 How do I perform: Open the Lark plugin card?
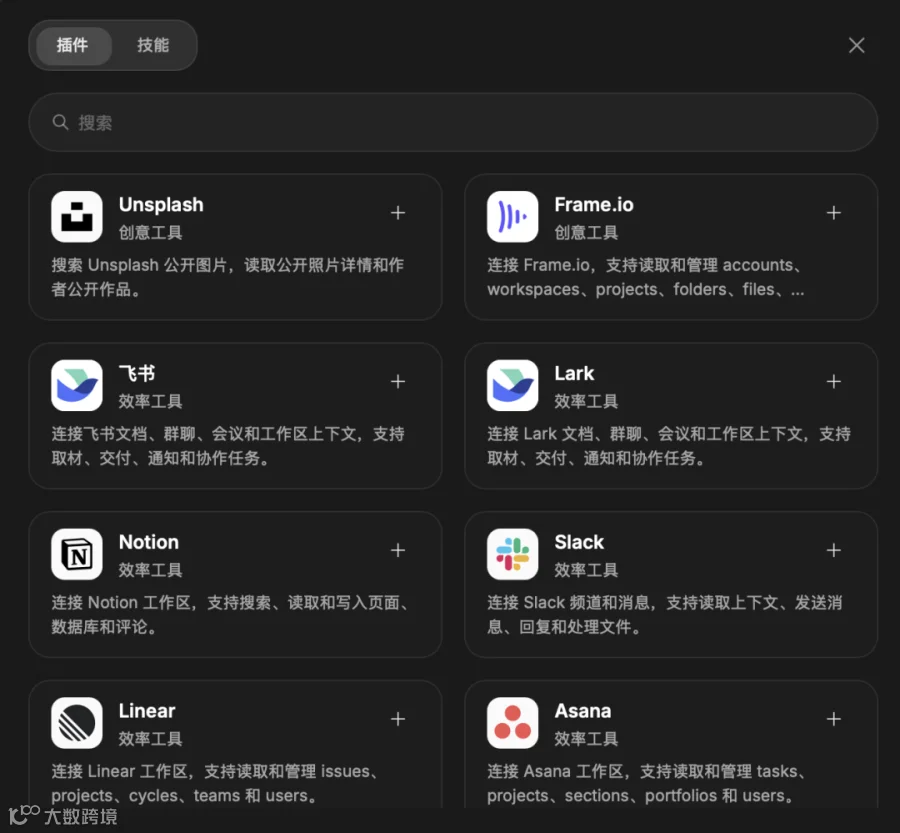[671, 416]
